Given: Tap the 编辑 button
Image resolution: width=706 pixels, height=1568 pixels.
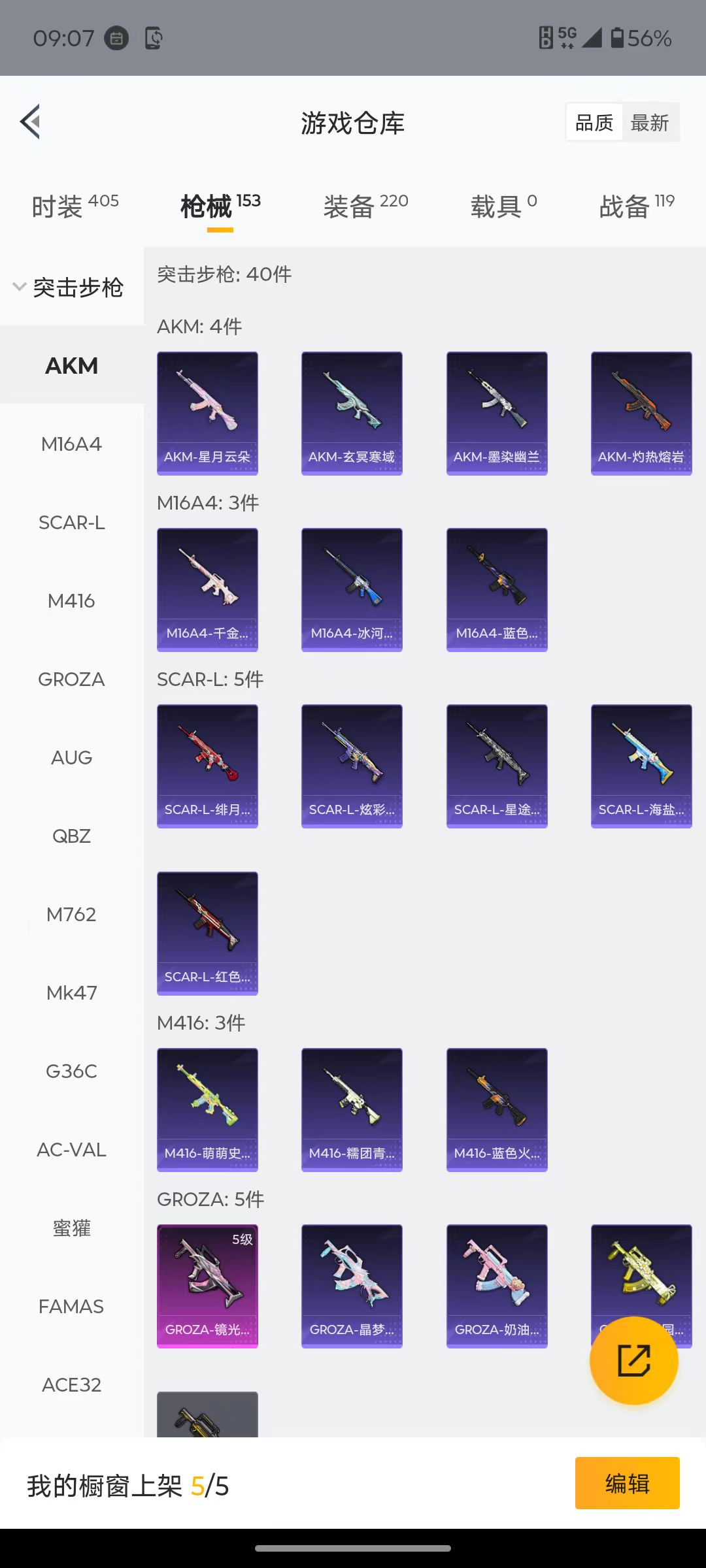Looking at the screenshot, I should click(x=627, y=1483).
